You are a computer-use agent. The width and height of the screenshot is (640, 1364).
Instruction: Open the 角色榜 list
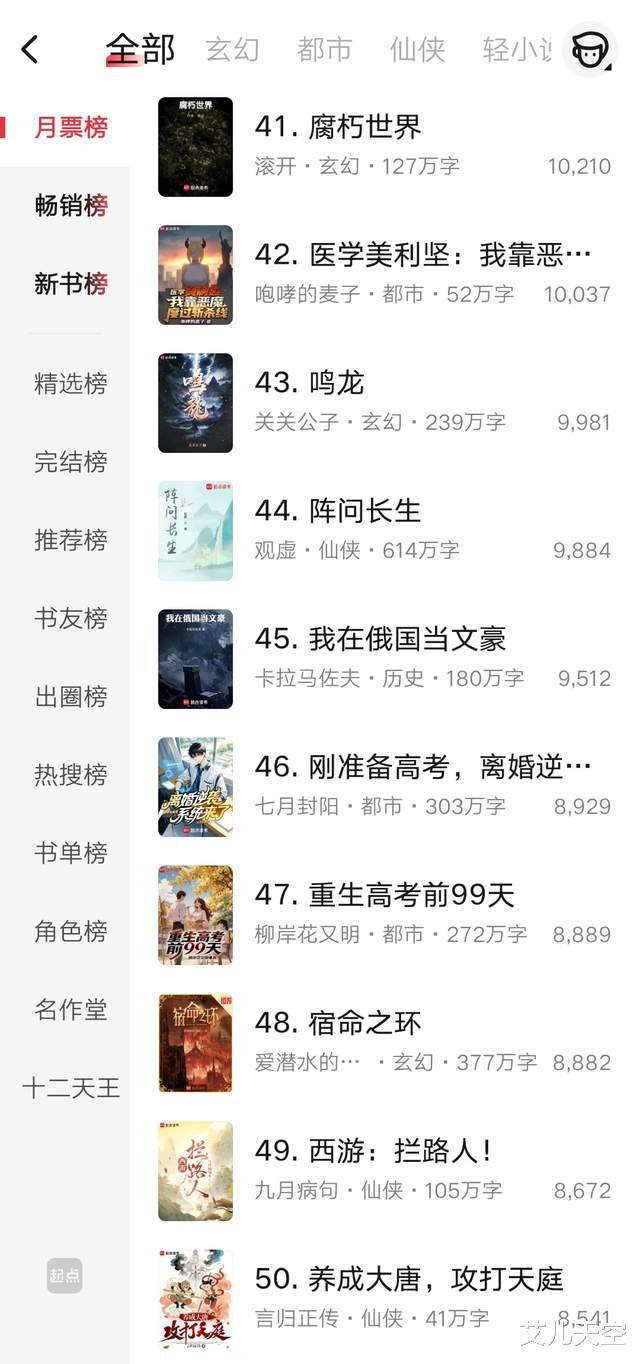click(x=70, y=931)
